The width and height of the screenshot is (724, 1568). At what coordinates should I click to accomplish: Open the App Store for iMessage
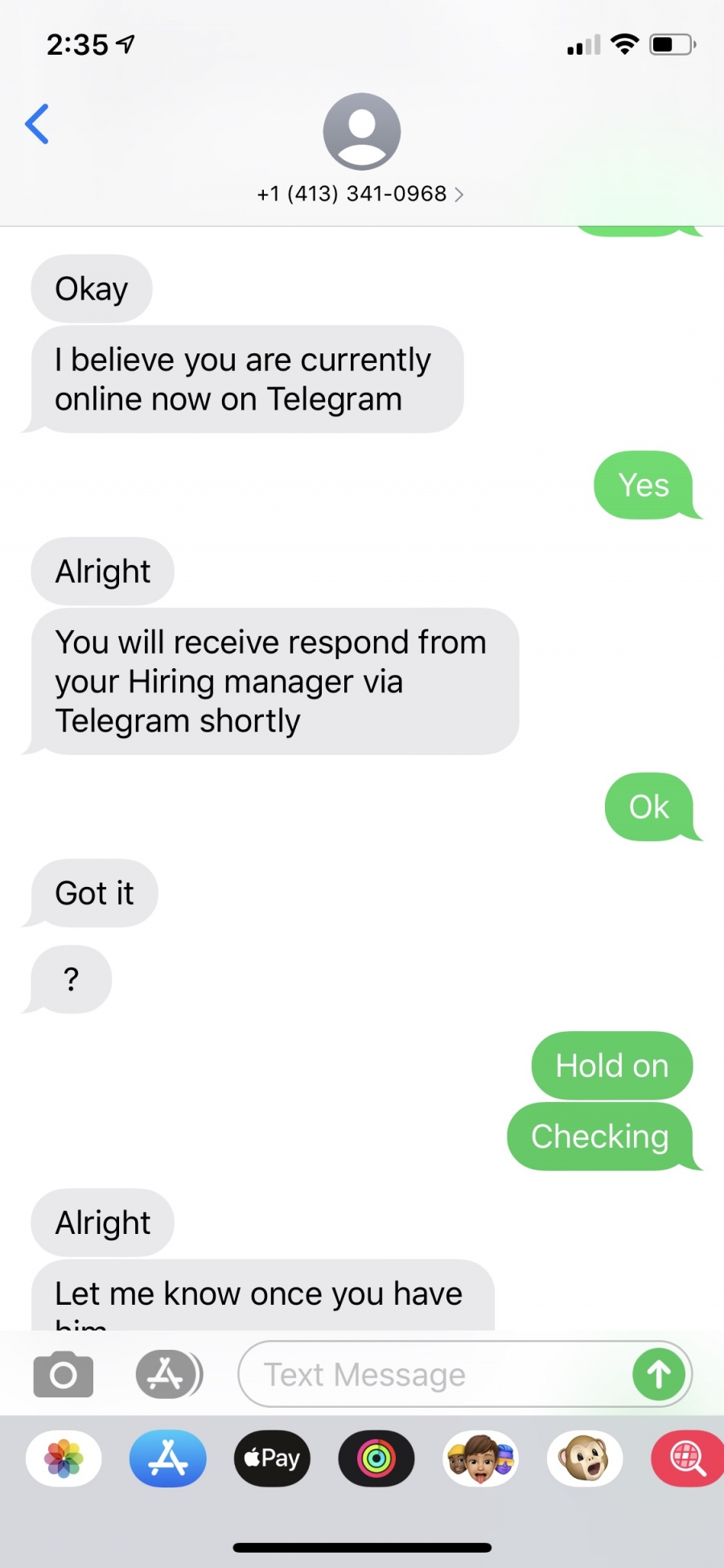168,1459
